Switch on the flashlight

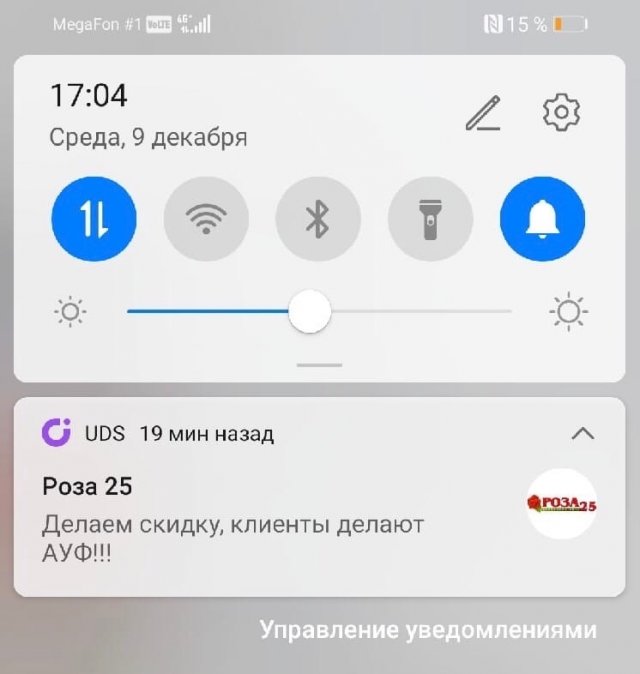click(x=430, y=219)
